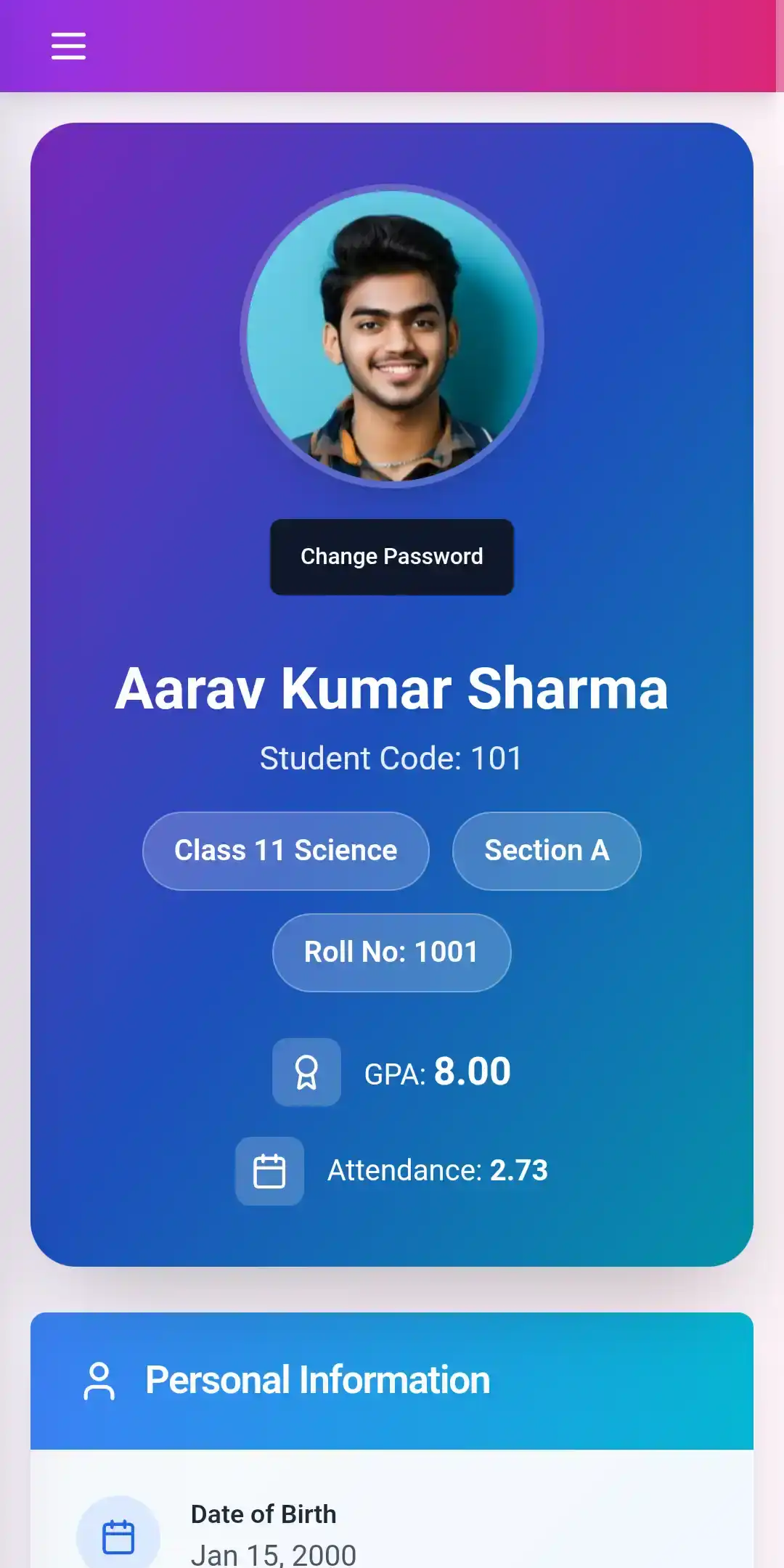The height and width of the screenshot is (1568, 784).
Task: Click the student name Aarav Kumar Sharma
Action: point(391,690)
